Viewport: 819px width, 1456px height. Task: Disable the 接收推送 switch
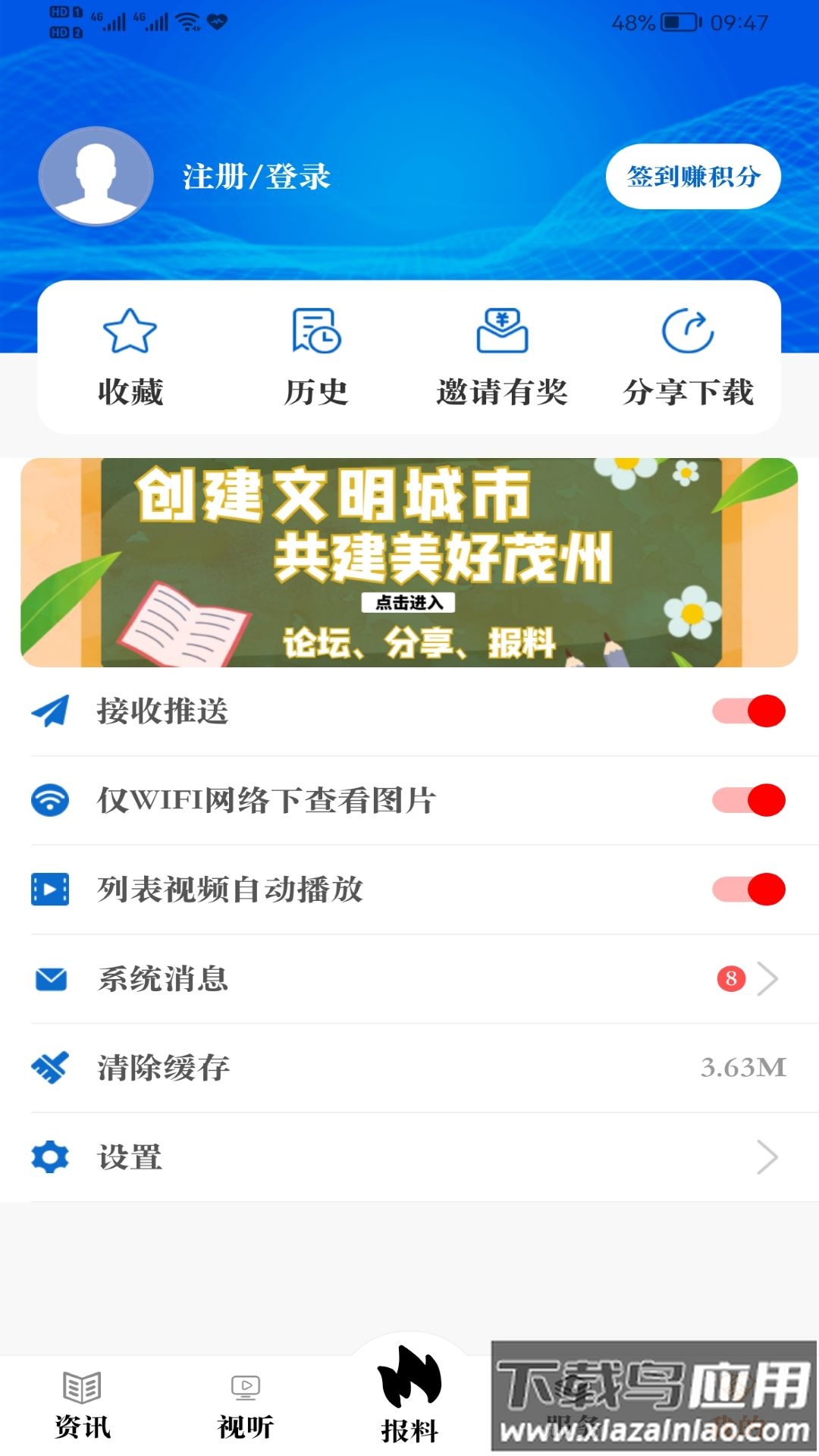748,711
